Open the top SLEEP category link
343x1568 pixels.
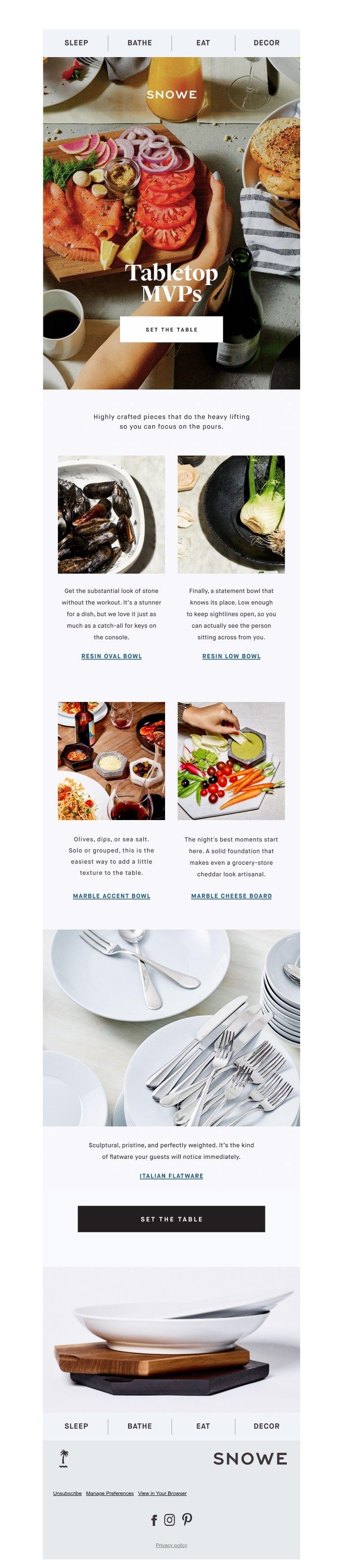pyautogui.click(x=76, y=43)
